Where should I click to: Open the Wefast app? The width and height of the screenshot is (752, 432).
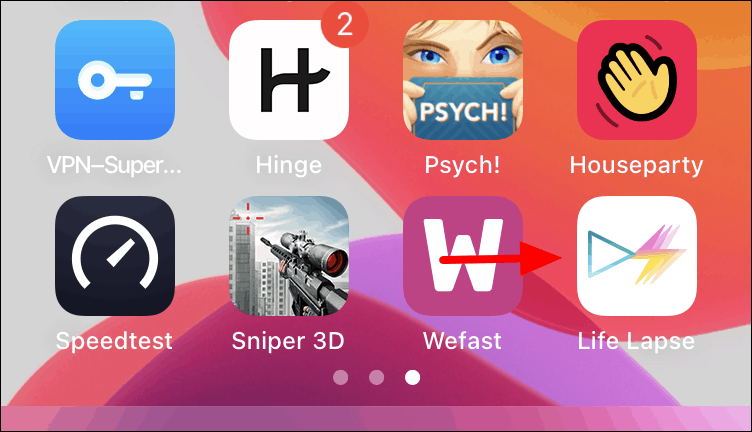463,256
